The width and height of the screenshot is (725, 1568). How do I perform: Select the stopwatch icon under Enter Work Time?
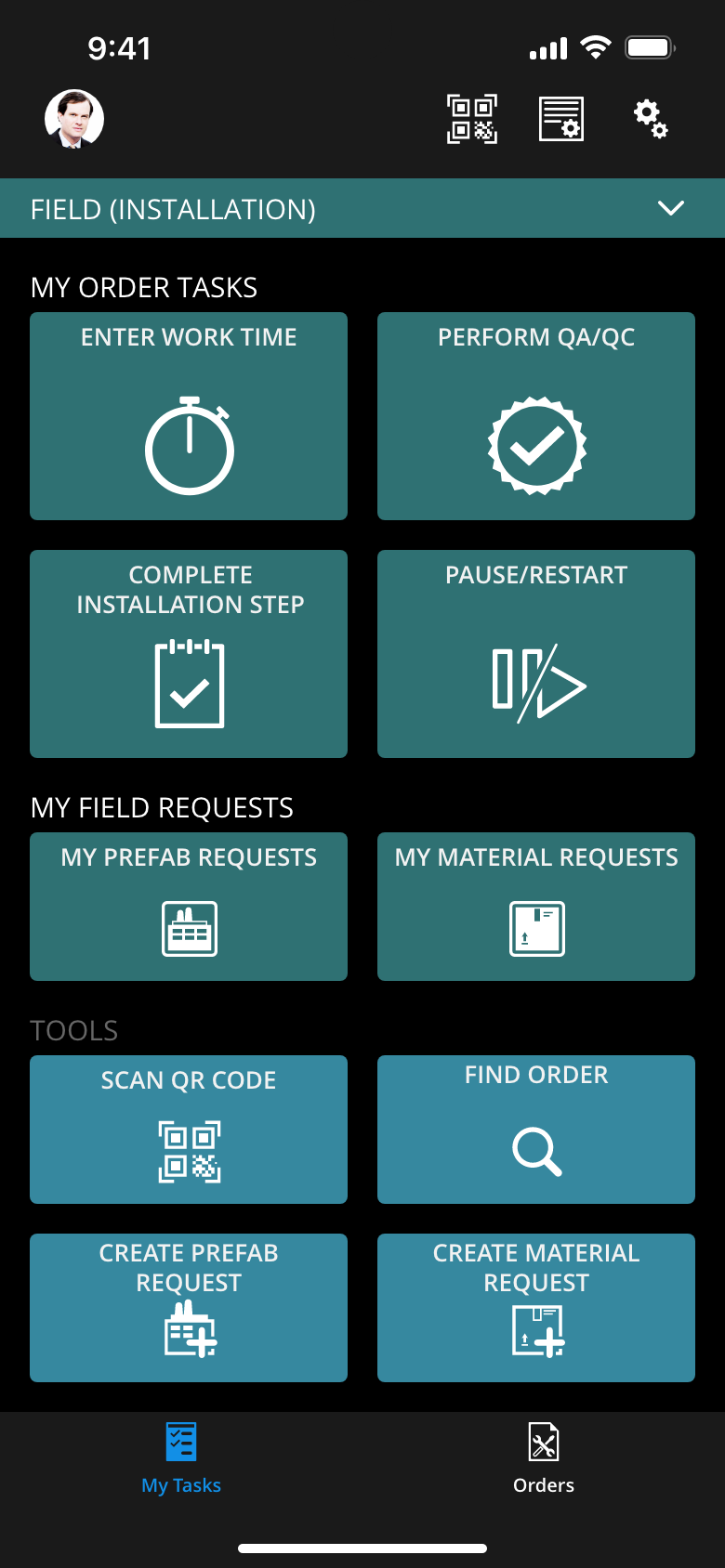click(188, 444)
